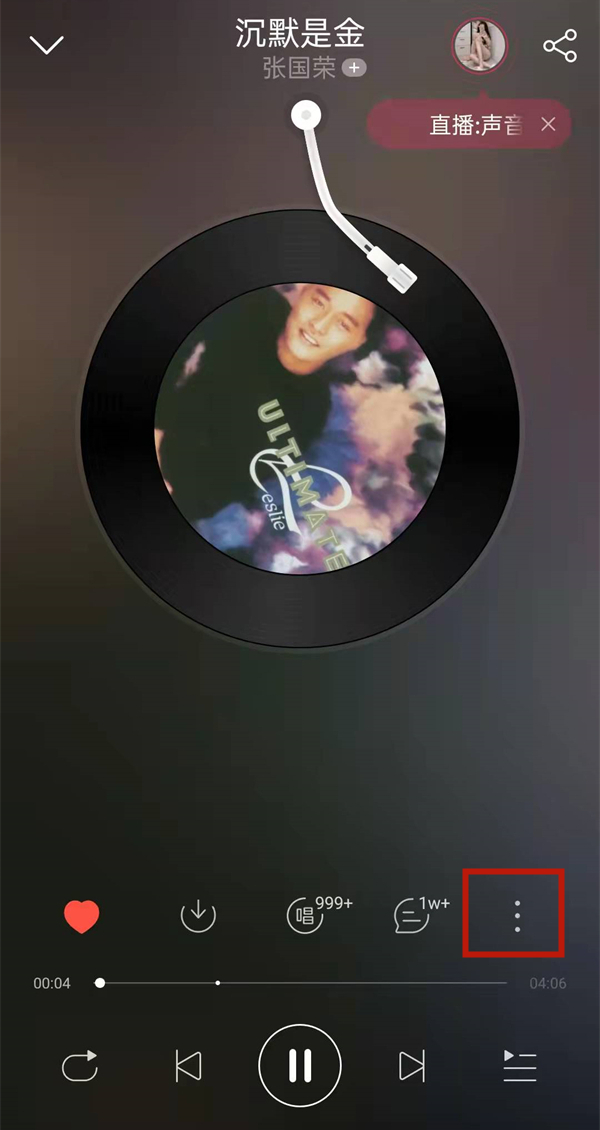Screen dimensions: 600x1130
Task: Download the current song
Action: pos(198,916)
